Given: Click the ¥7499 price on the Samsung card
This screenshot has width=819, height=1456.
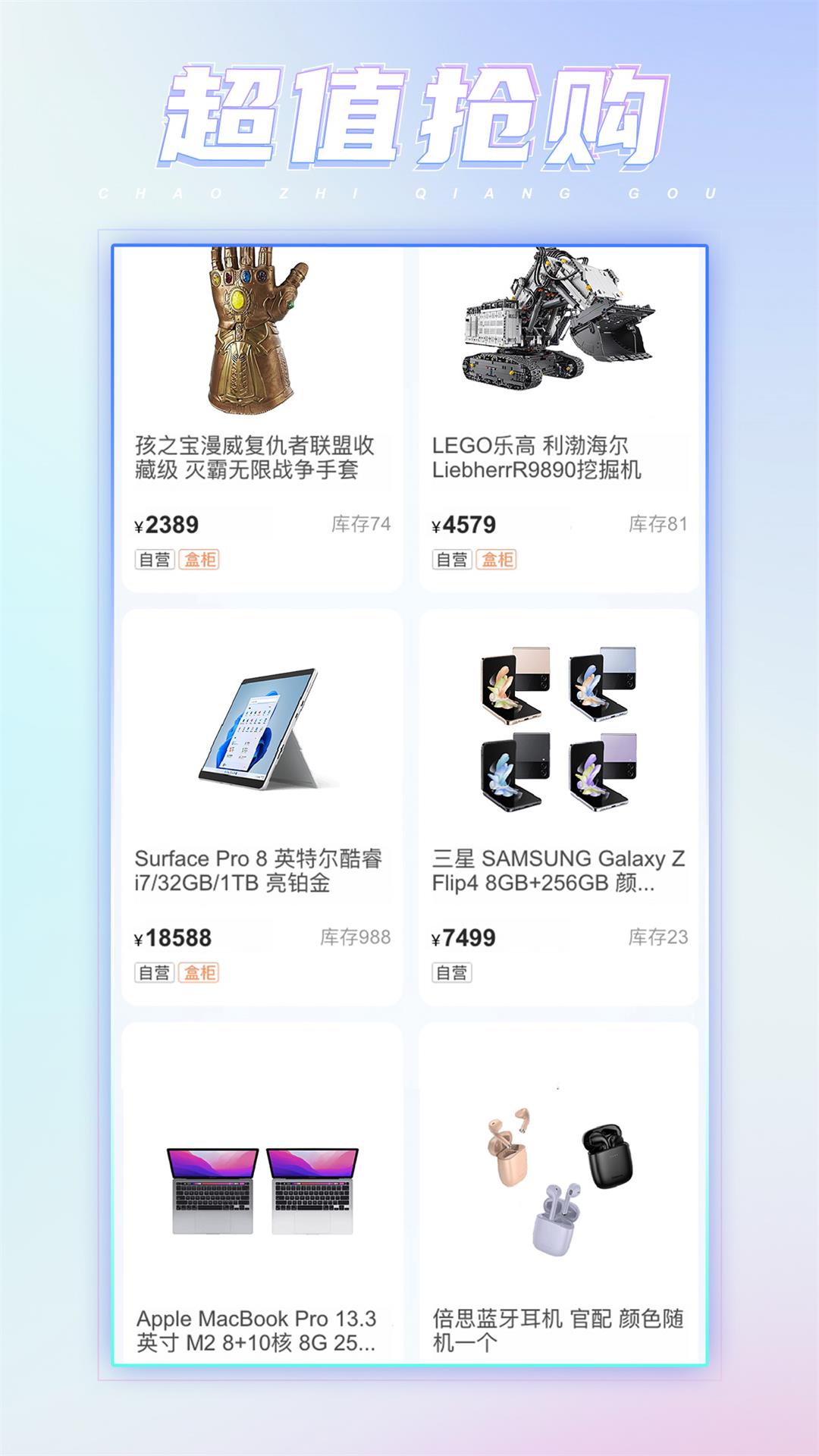Looking at the screenshot, I should (x=461, y=938).
